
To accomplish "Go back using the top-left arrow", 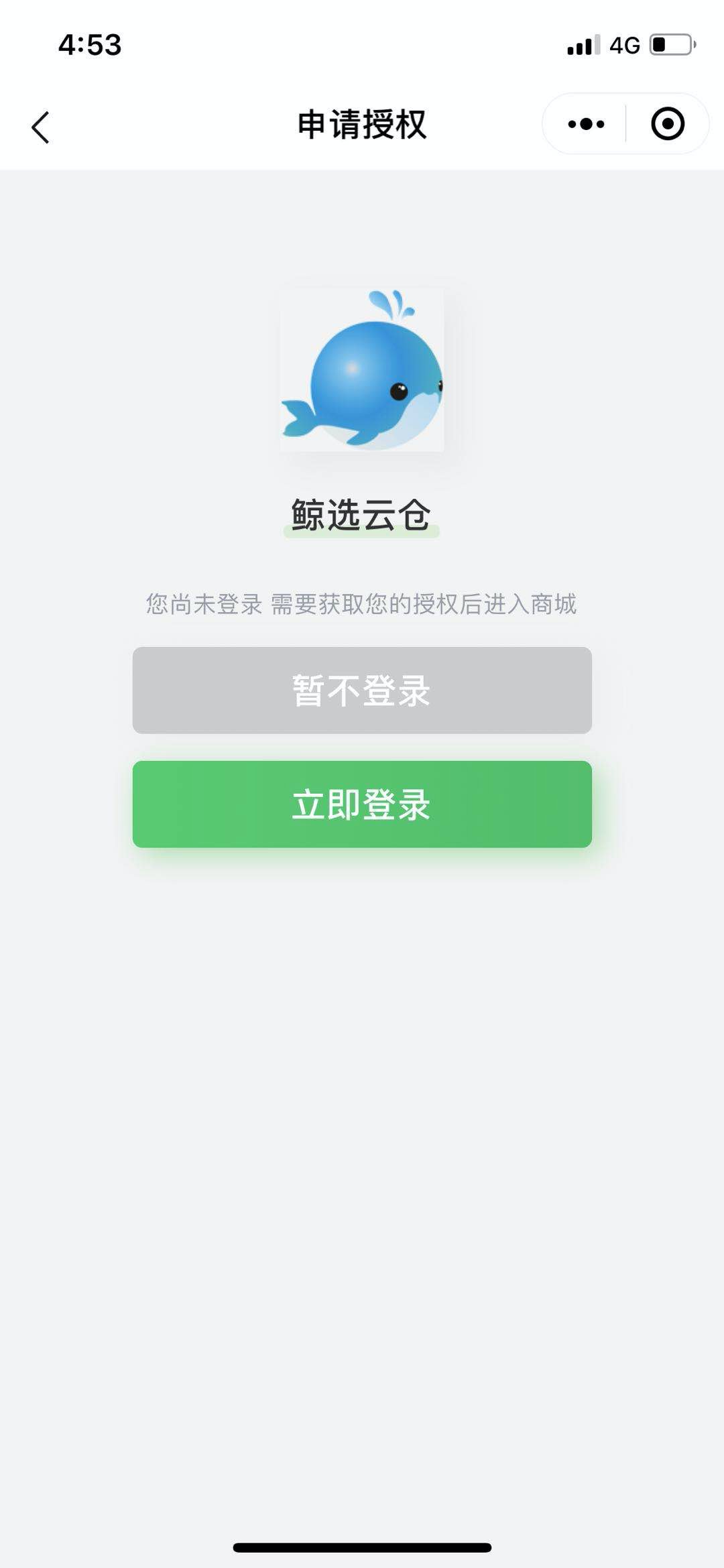I will (41, 127).
